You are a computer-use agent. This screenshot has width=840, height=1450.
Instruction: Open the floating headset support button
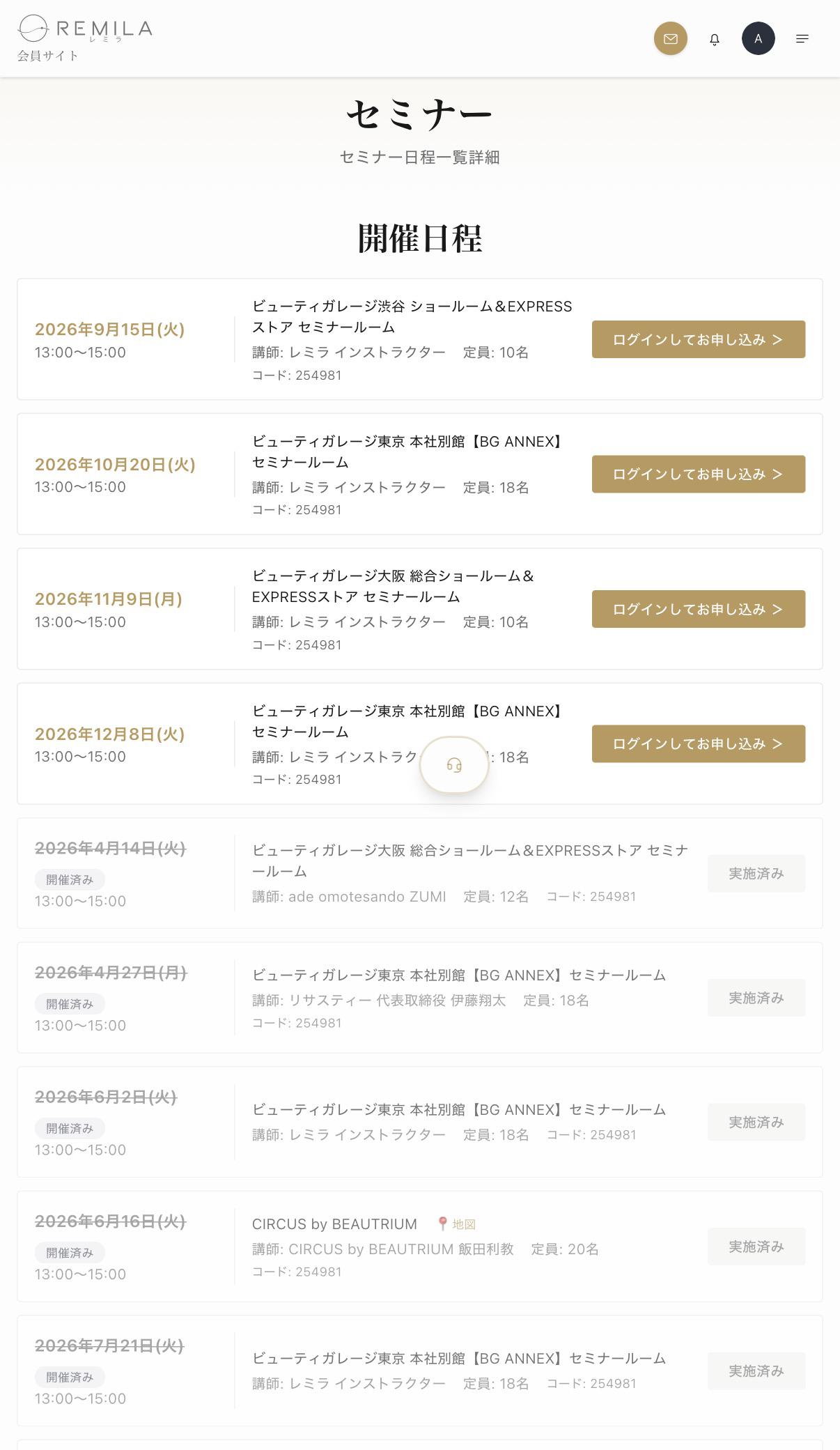[454, 765]
